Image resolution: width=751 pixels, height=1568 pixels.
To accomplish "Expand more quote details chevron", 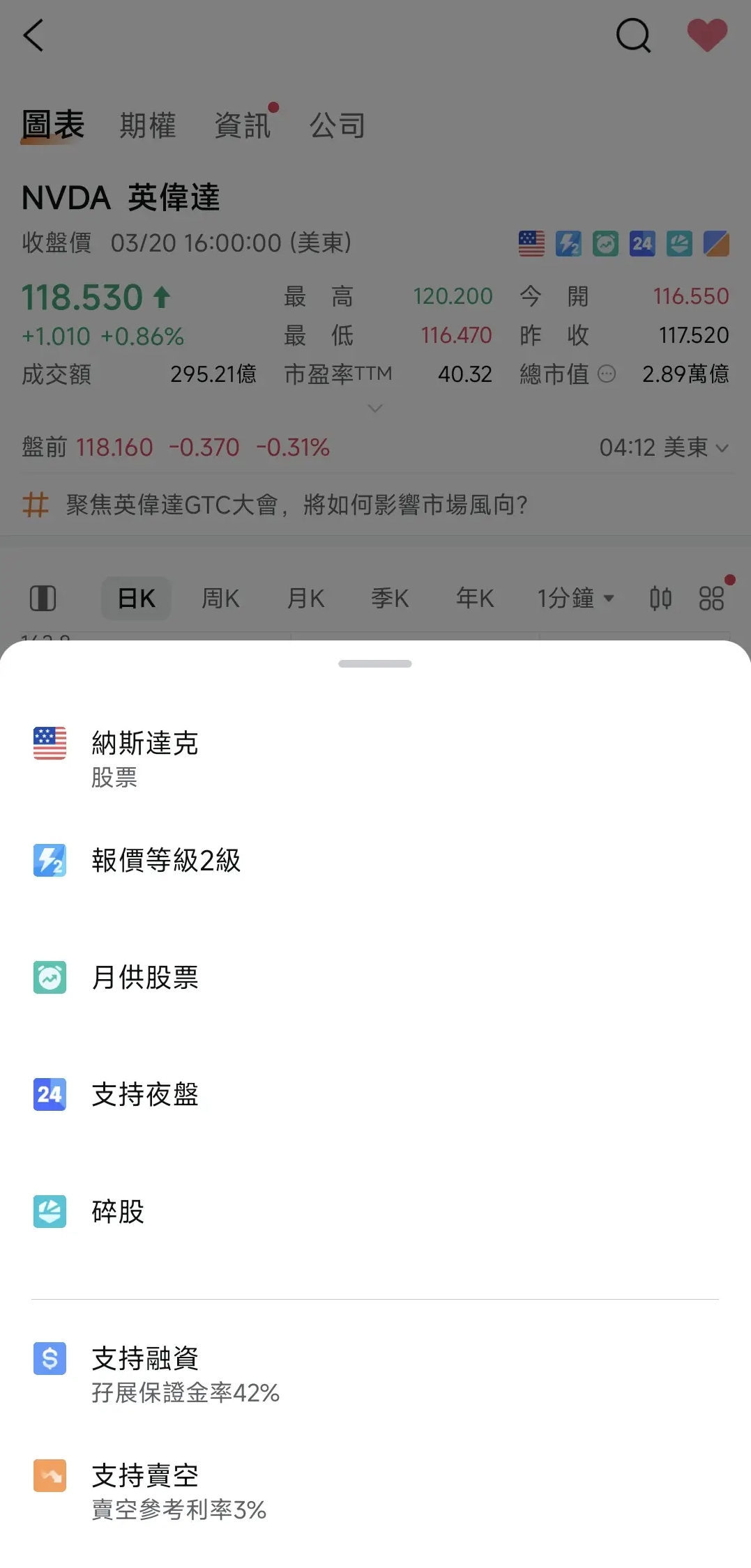I will tap(375, 408).
